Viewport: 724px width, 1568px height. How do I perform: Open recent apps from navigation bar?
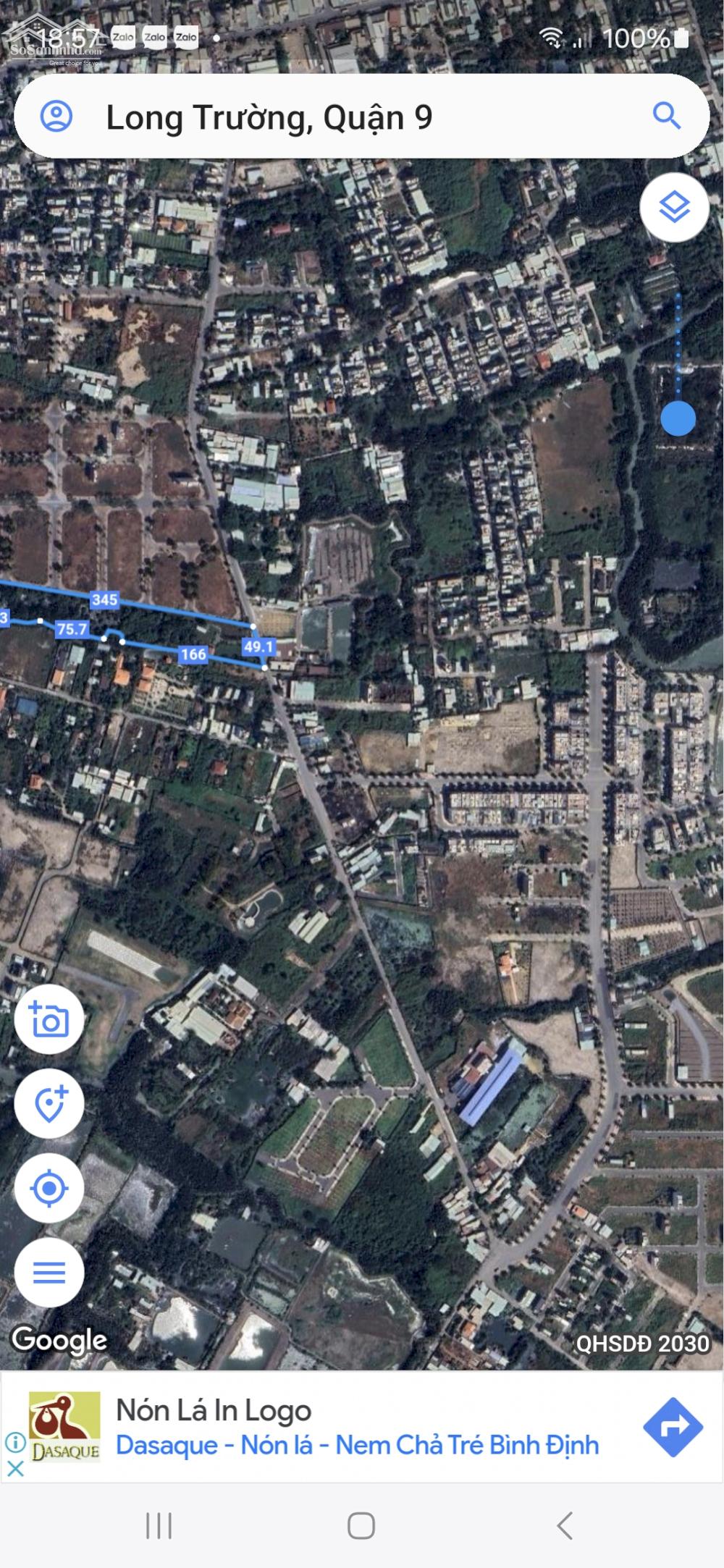159,1525
